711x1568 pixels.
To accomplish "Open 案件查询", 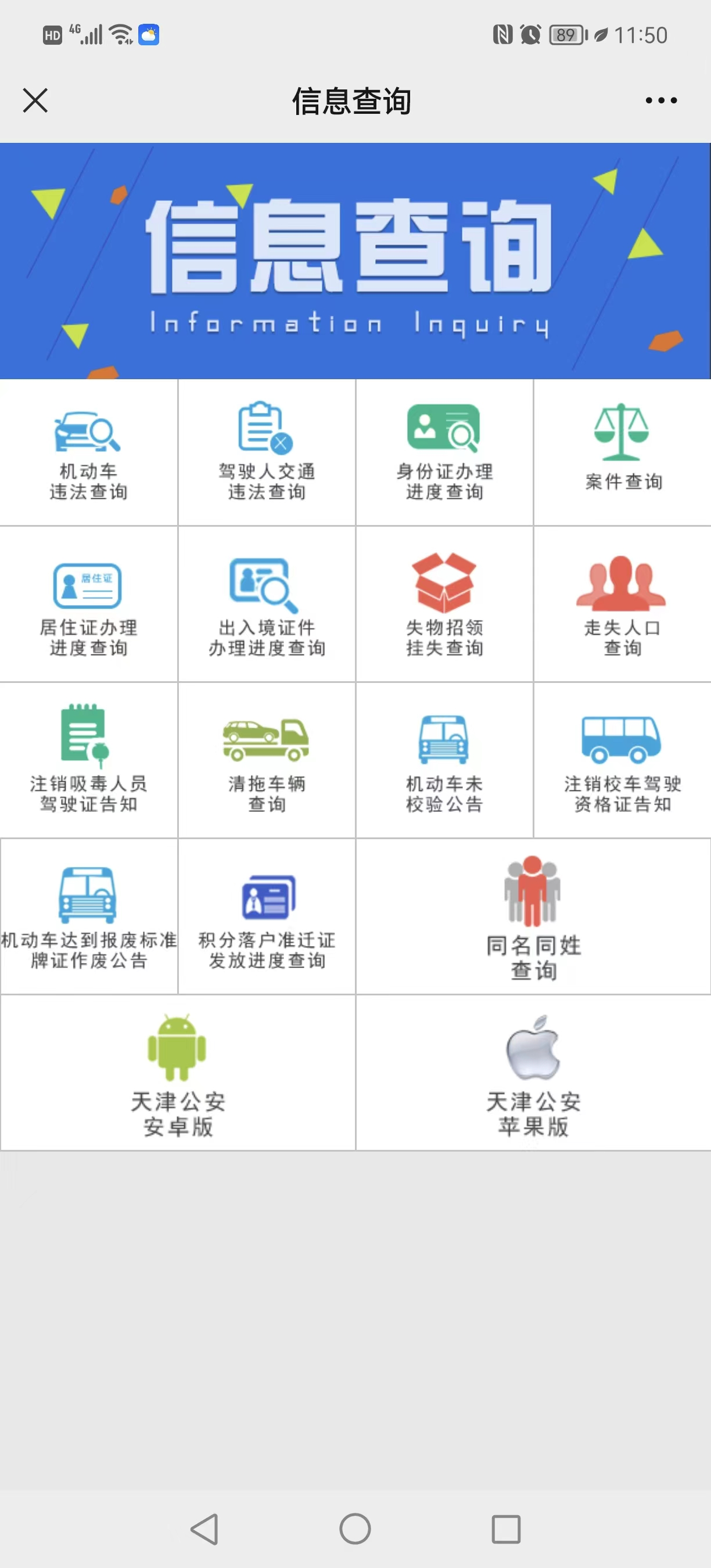I will pyautogui.click(x=622, y=453).
